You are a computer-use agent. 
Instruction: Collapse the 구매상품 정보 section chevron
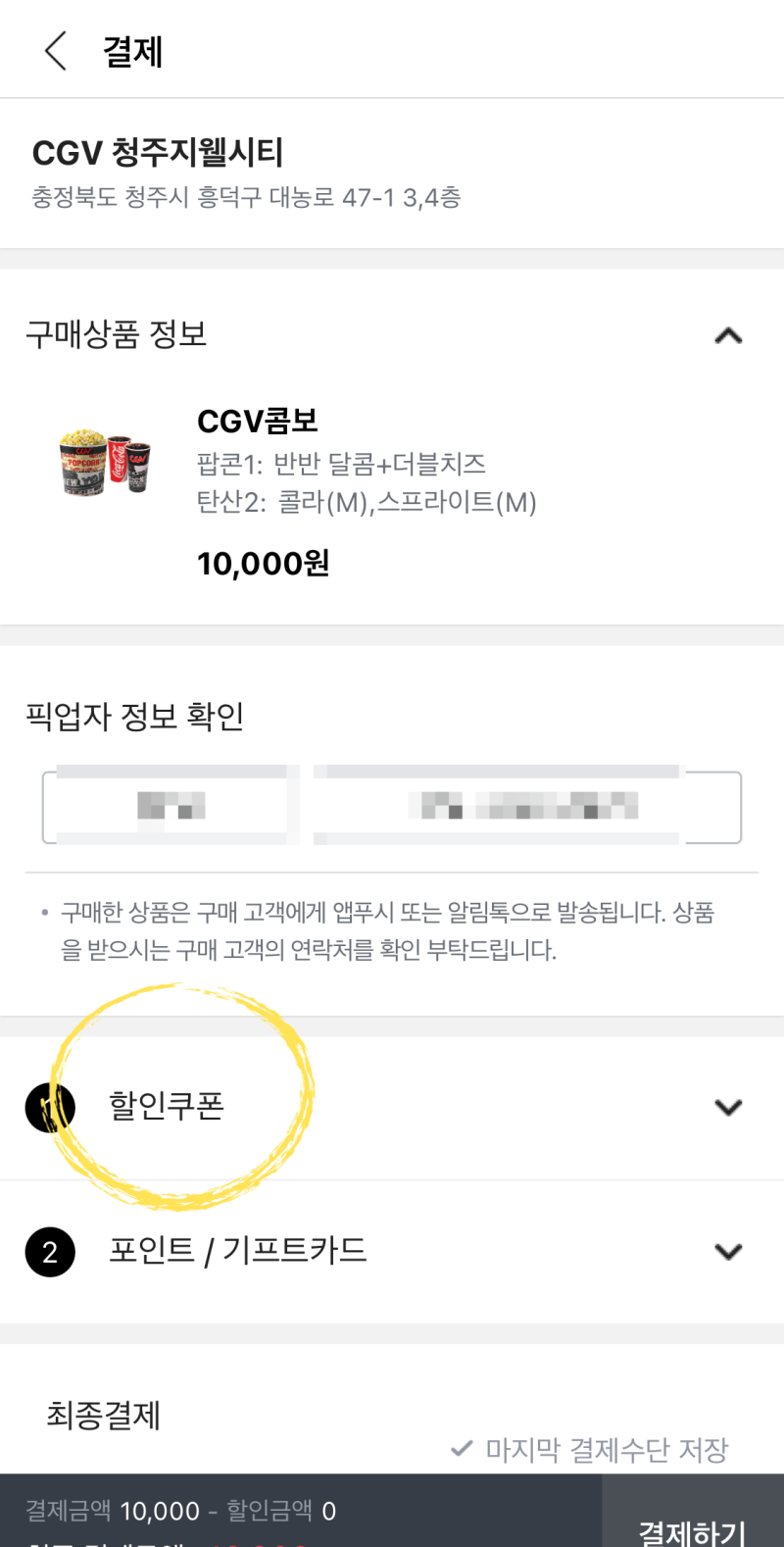(x=728, y=335)
